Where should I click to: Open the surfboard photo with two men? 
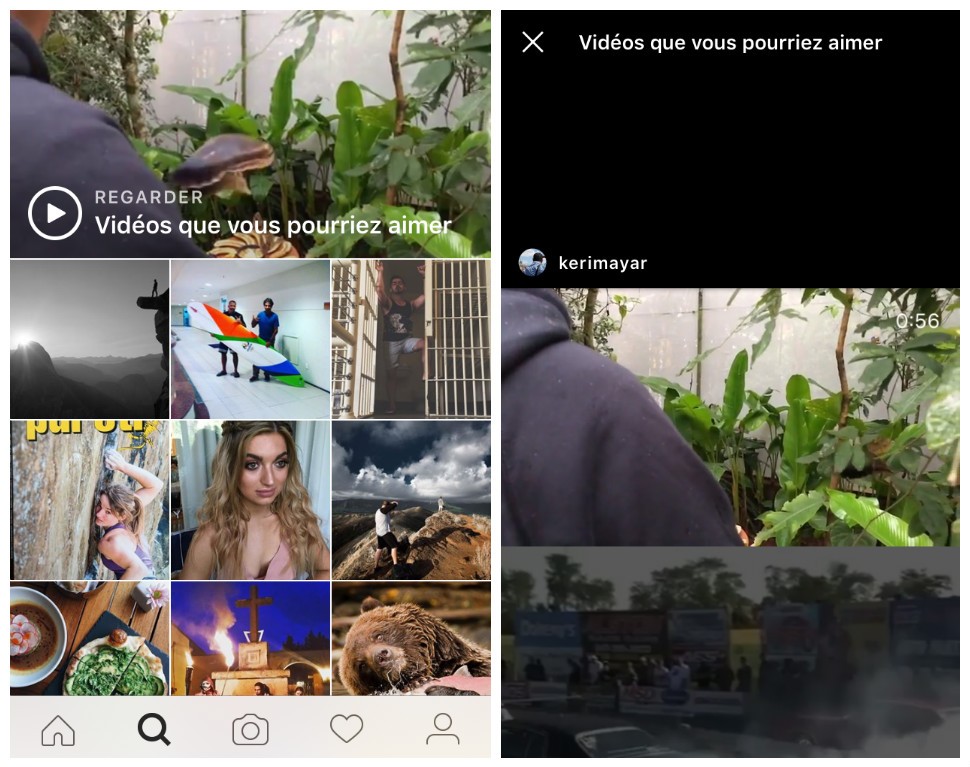250,339
